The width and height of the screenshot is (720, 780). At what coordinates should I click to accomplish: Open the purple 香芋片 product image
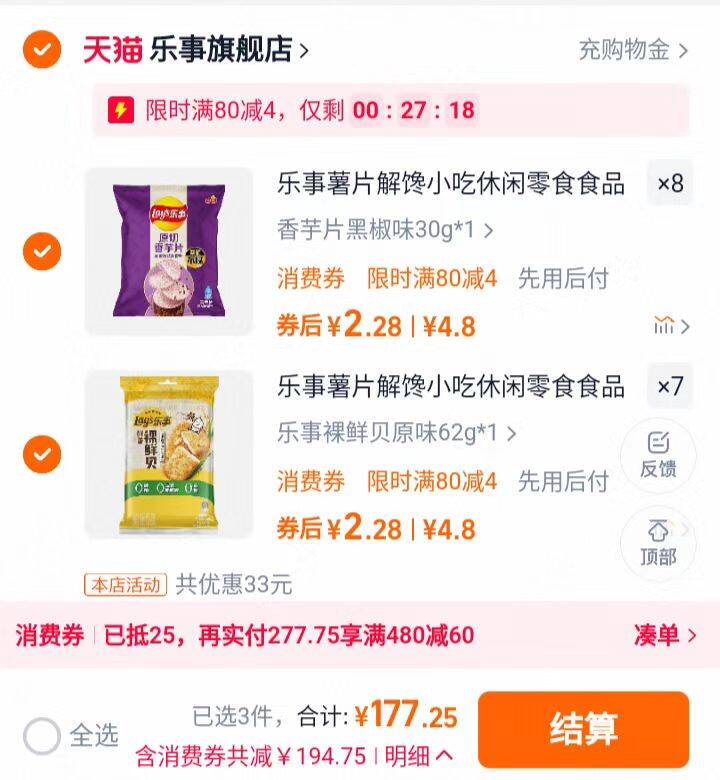coord(169,251)
